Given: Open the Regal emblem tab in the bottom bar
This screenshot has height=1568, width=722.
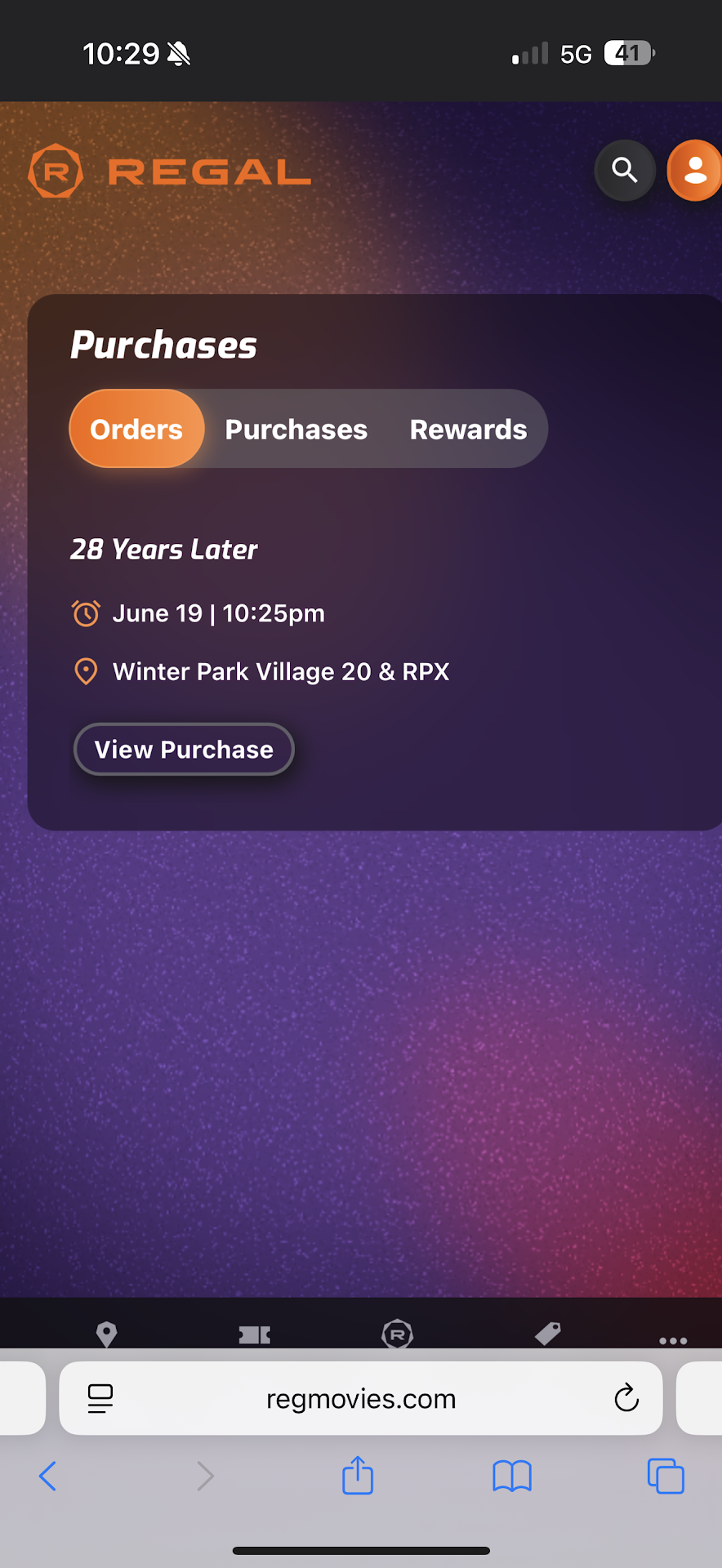Looking at the screenshot, I should click(x=398, y=1334).
